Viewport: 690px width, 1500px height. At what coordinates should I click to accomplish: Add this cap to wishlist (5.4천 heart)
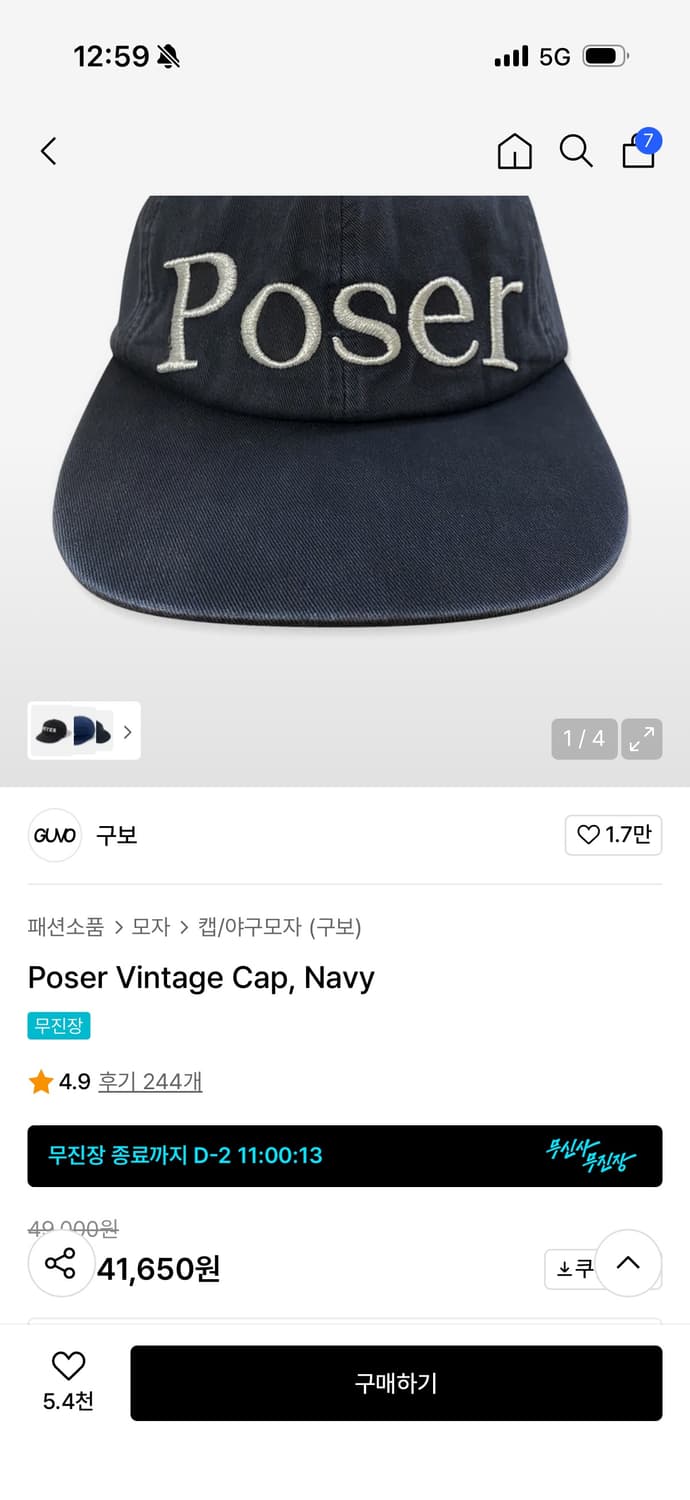click(68, 1380)
